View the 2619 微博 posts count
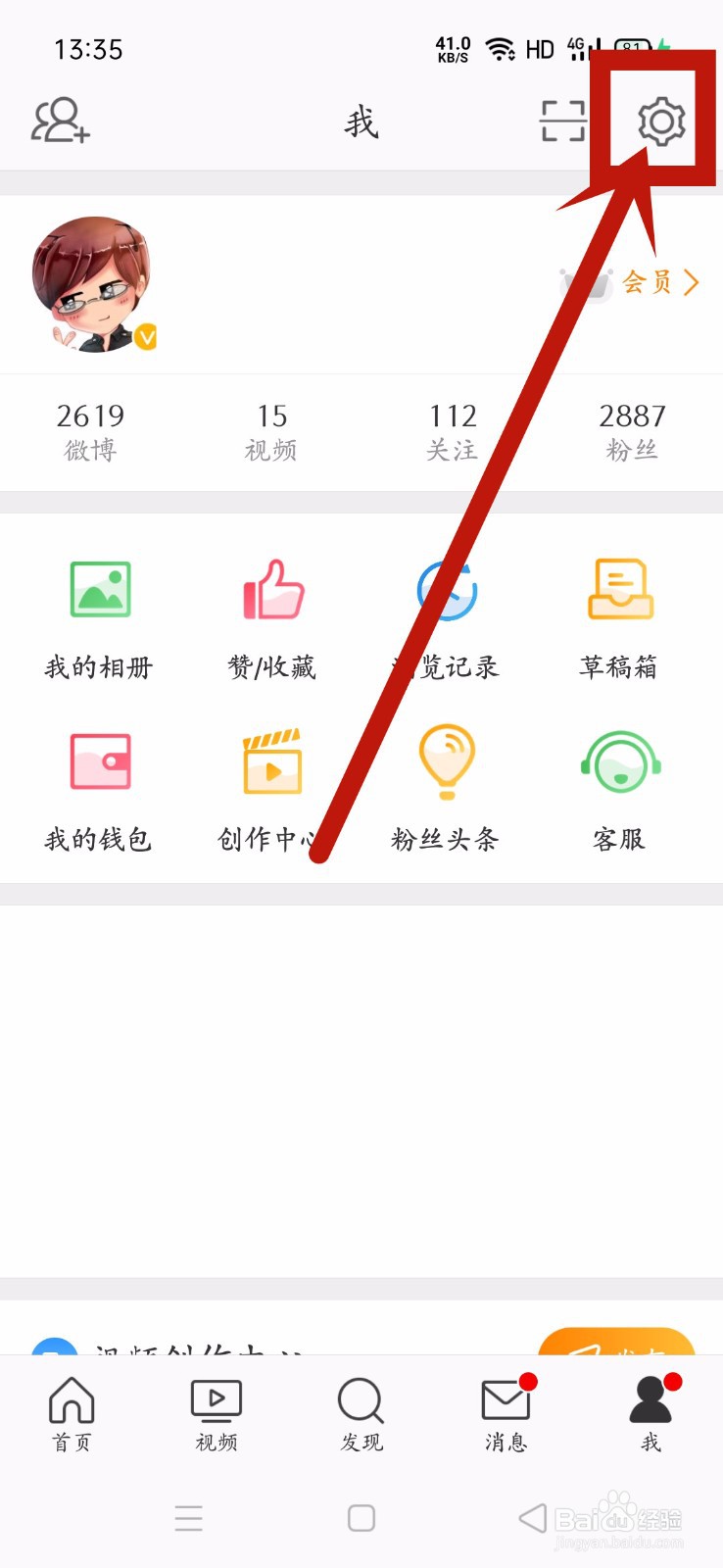 91,431
